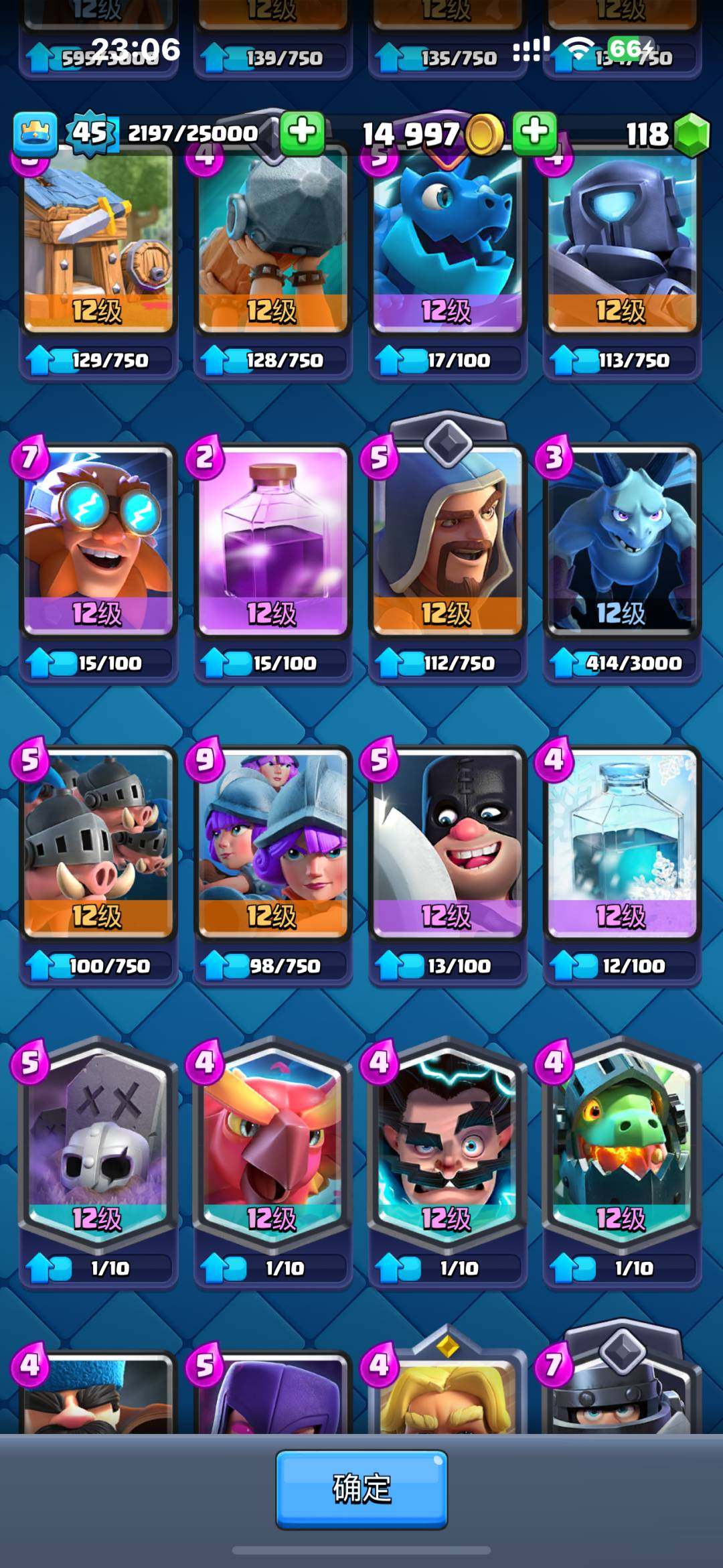Select the Inferno Dragon card
This screenshot has height=1568, width=723.
tap(622, 1147)
